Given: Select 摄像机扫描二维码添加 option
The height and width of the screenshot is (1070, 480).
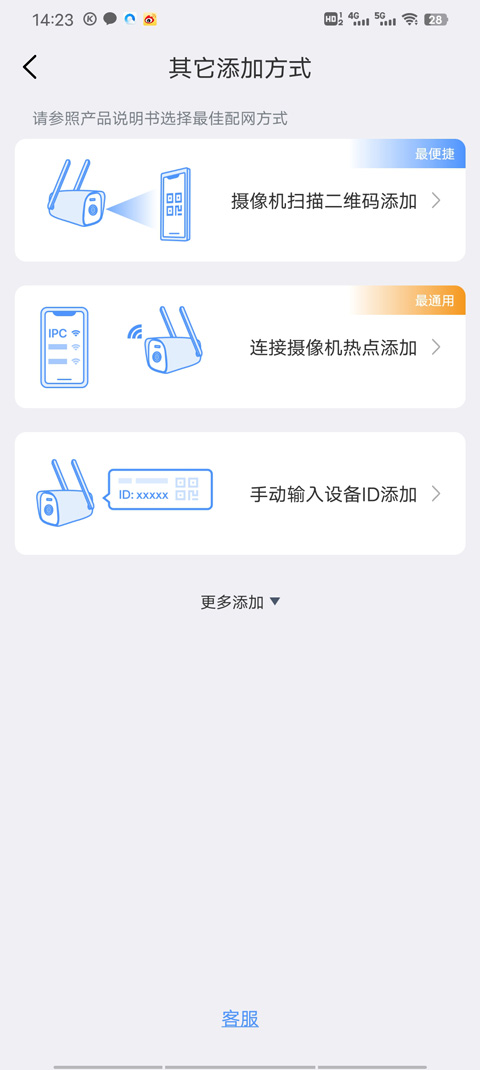Looking at the screenshot, I should coord(240,200).
